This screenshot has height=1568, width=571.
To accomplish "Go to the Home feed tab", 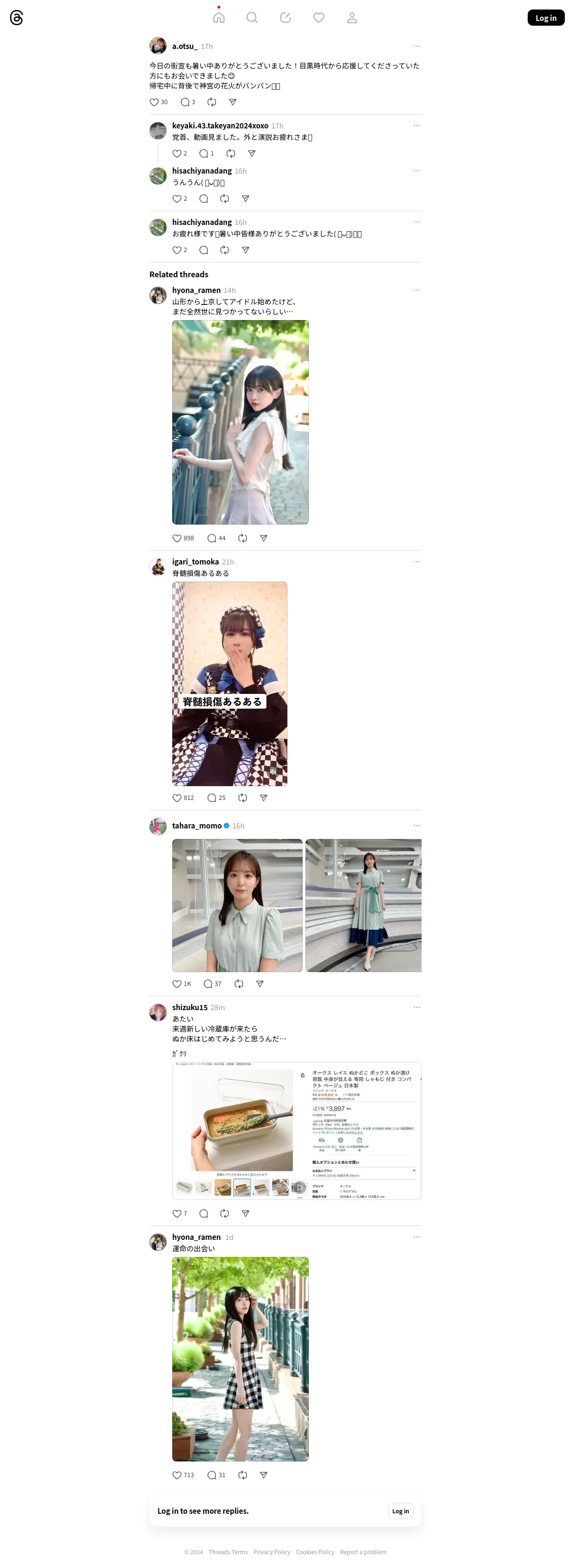I will click(x=218, y=18).
